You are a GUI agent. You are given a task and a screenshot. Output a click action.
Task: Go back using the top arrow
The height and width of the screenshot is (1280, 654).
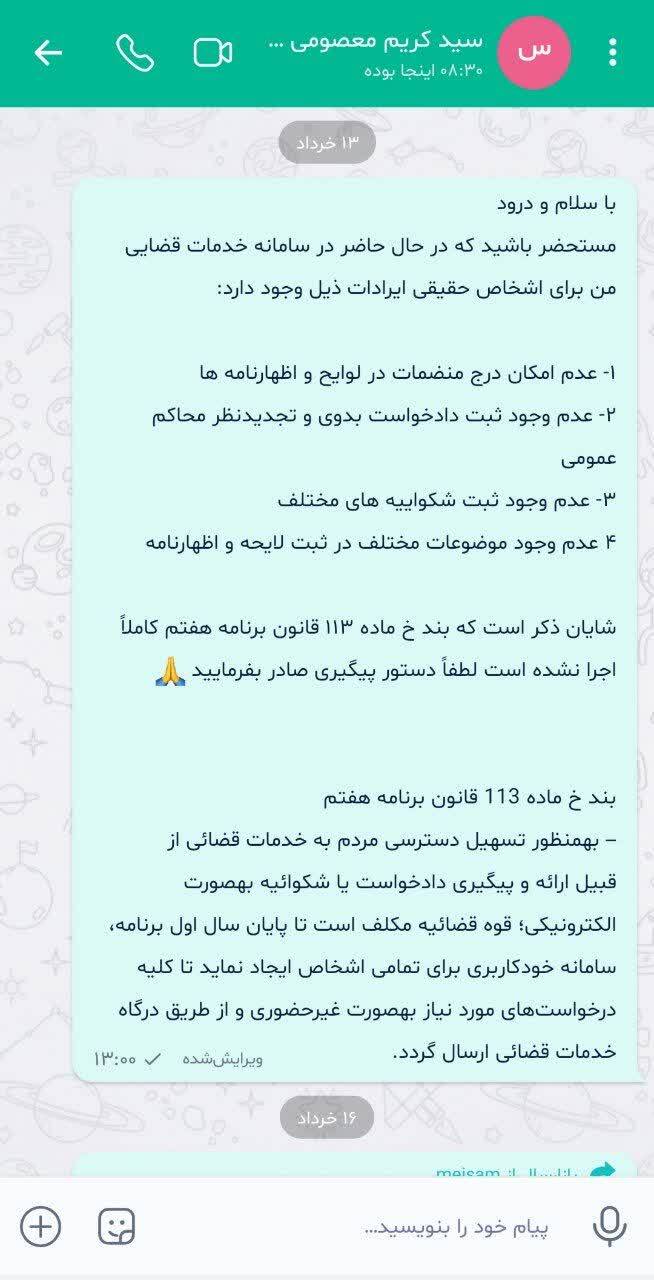tap(48, 53)
